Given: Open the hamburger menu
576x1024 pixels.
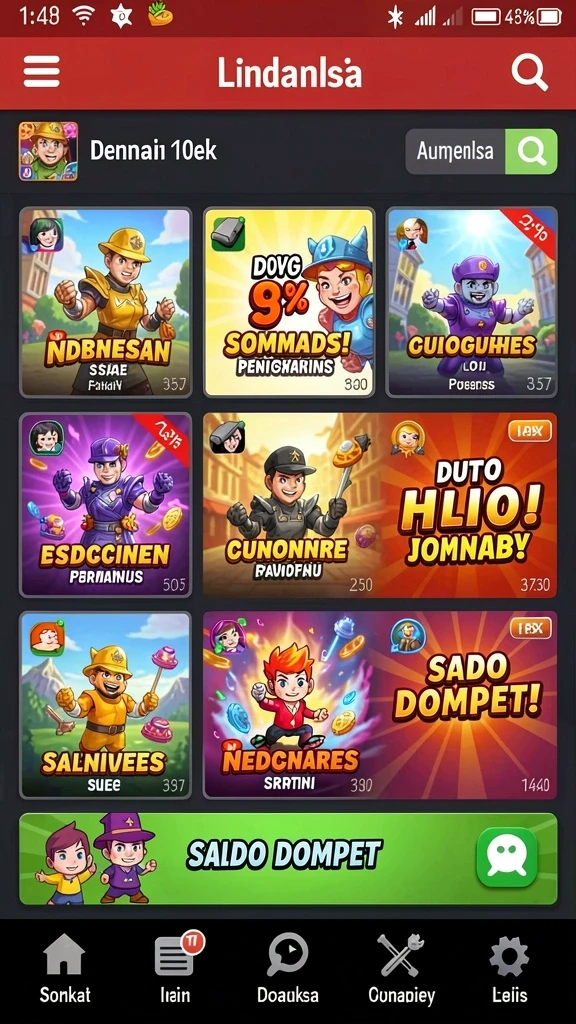Looking at the screenshot, I should (42, 71).
